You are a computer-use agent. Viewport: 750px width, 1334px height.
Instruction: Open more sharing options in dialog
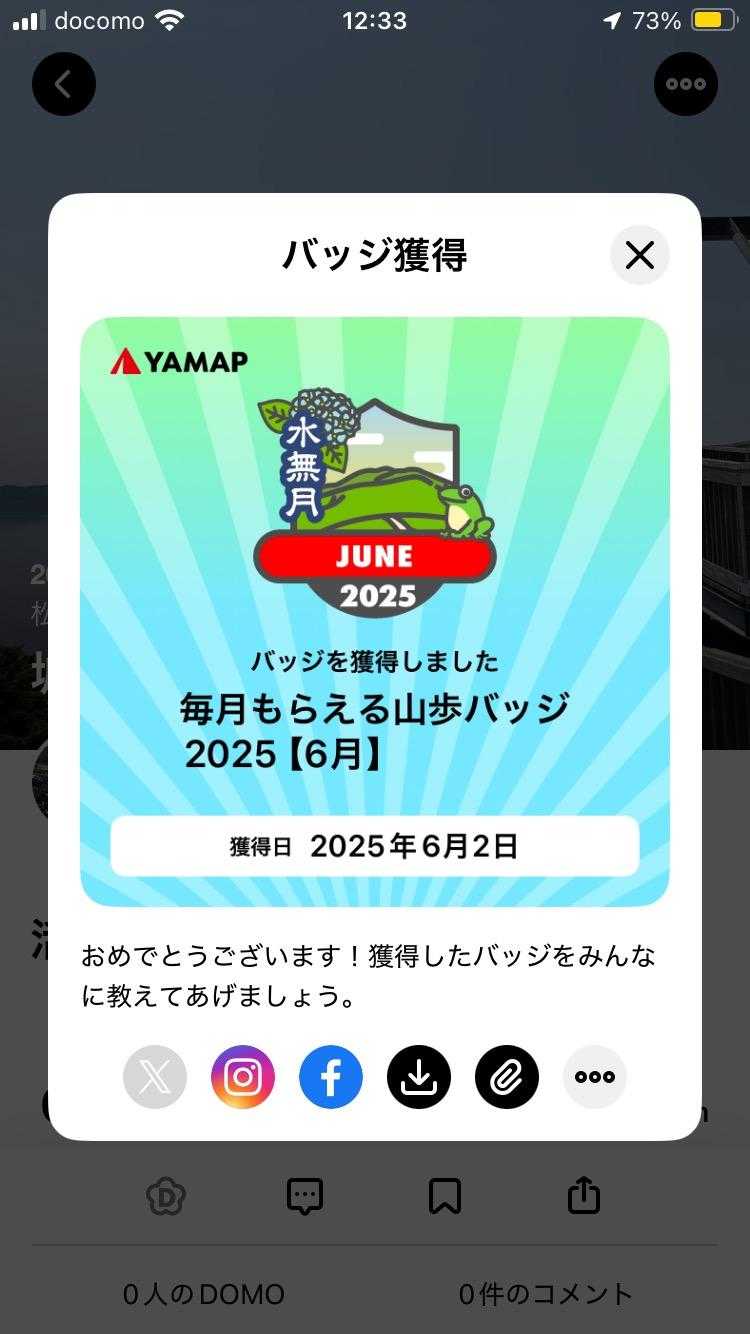point(595,1077)
